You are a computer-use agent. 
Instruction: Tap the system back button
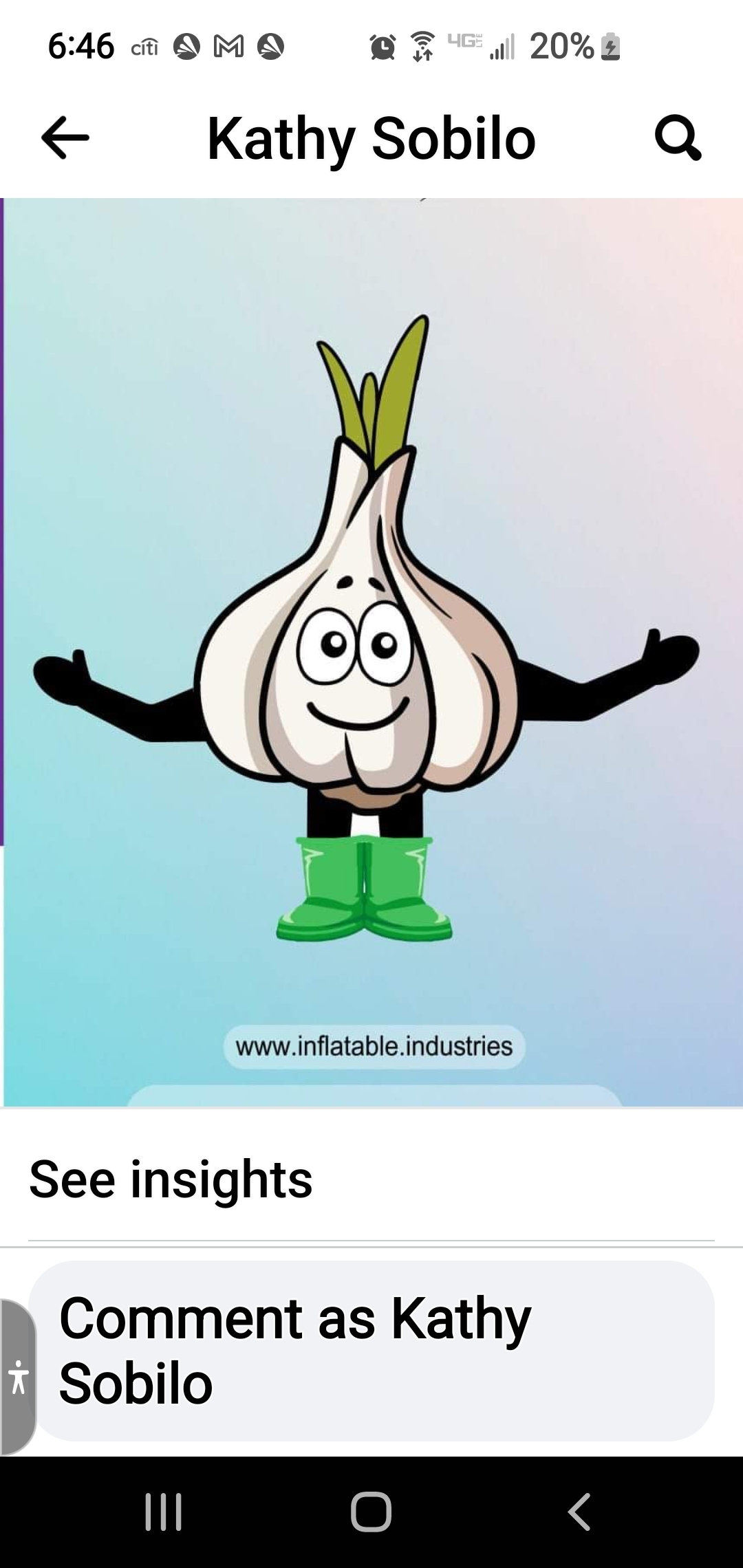click(x=579, y=1512)
